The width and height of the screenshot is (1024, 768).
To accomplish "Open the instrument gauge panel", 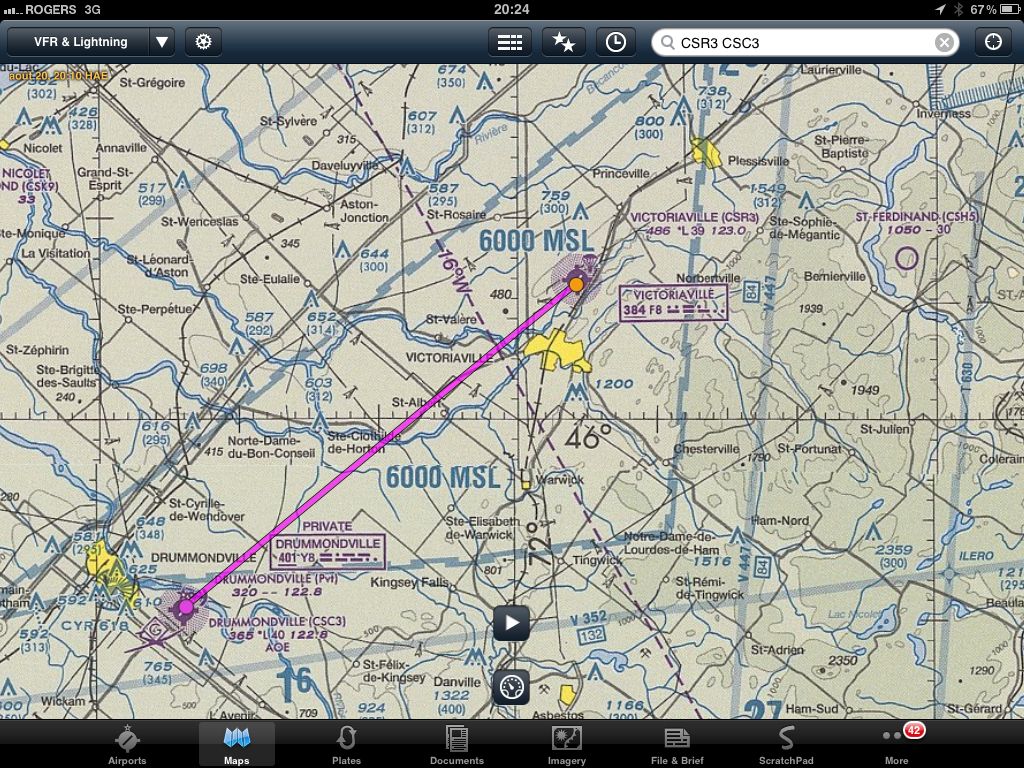I will pos(511,688).
